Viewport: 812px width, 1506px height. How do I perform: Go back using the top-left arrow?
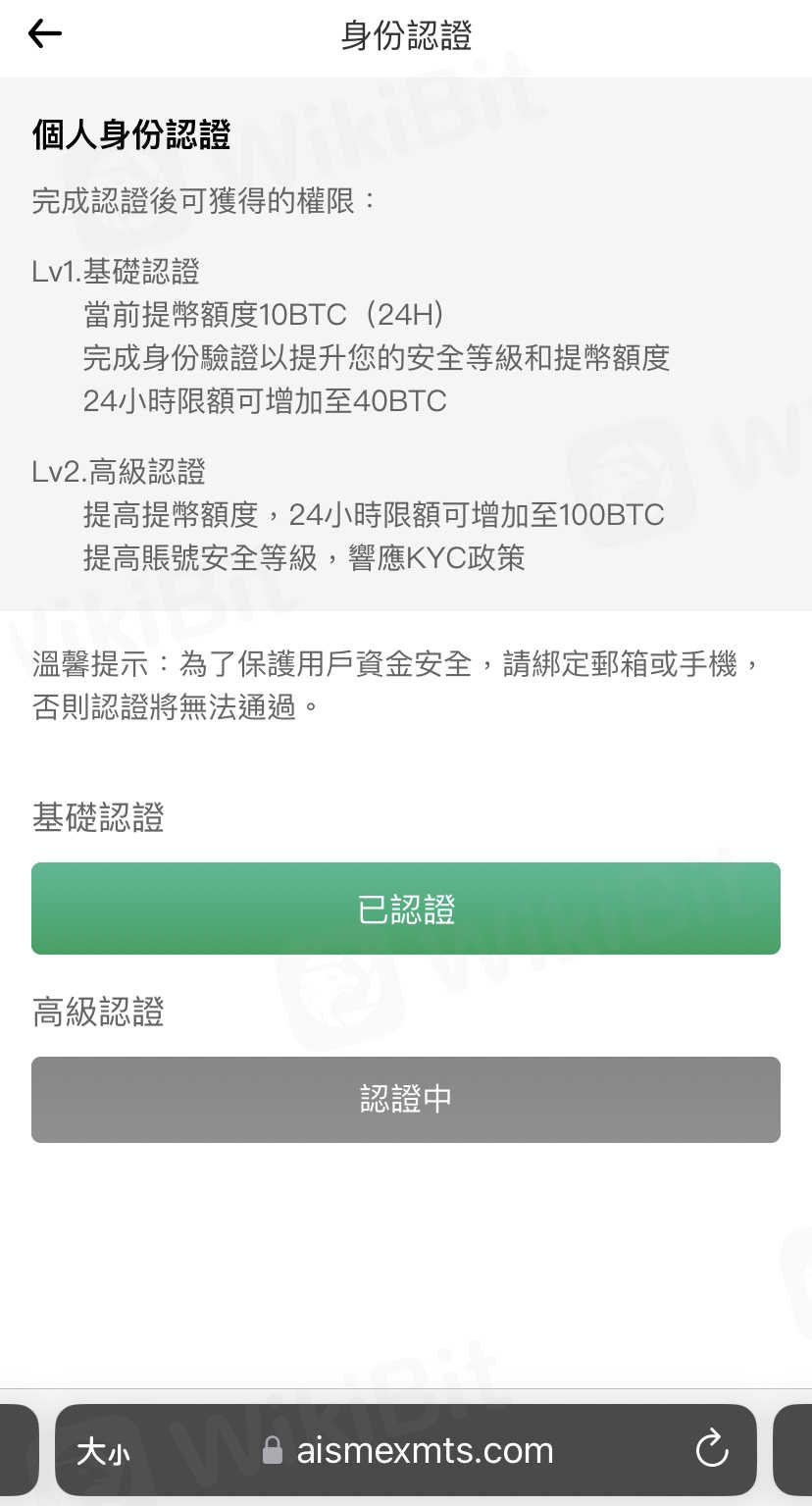click(x=45, y=34)
